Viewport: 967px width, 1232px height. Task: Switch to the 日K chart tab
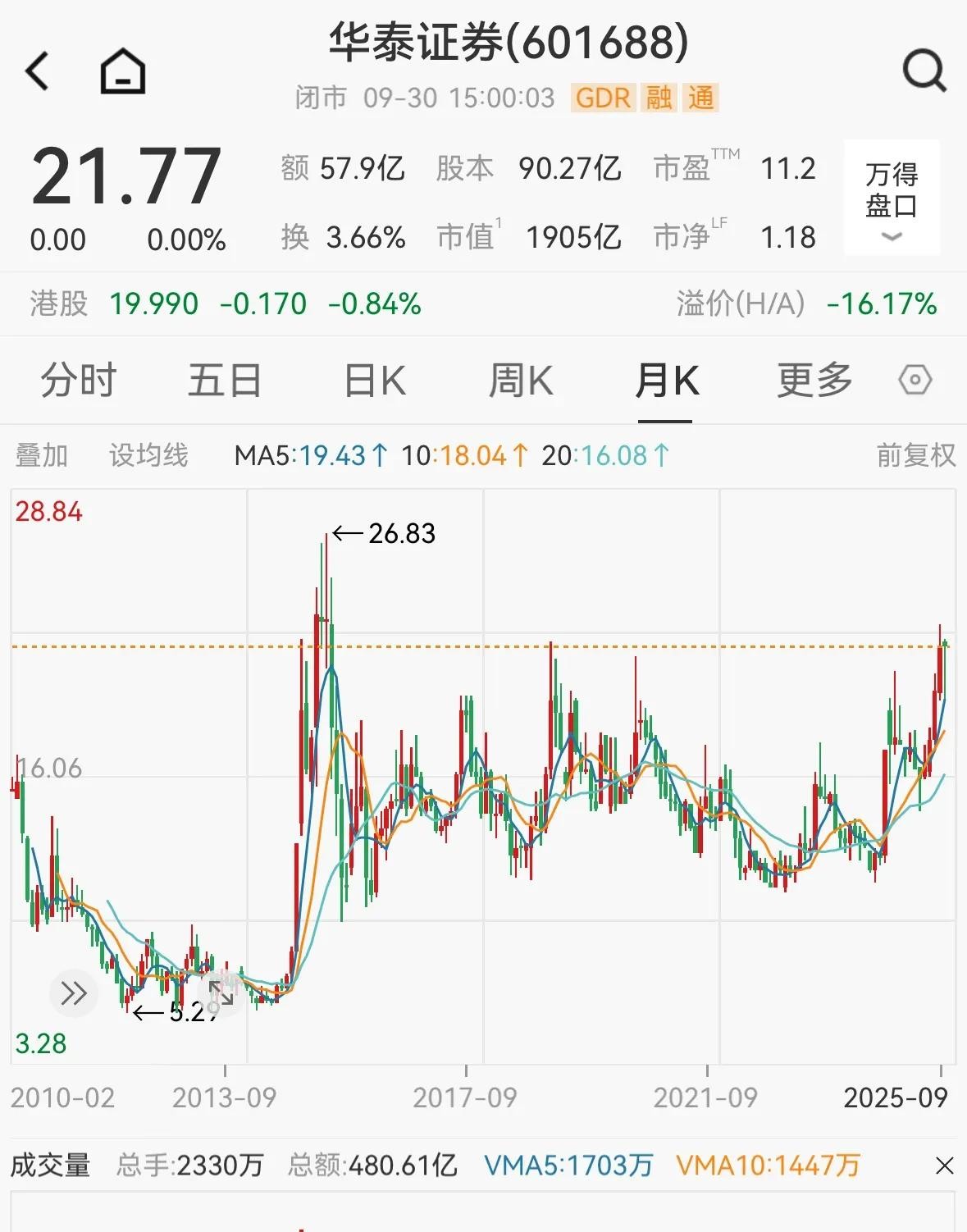[374, 381]
